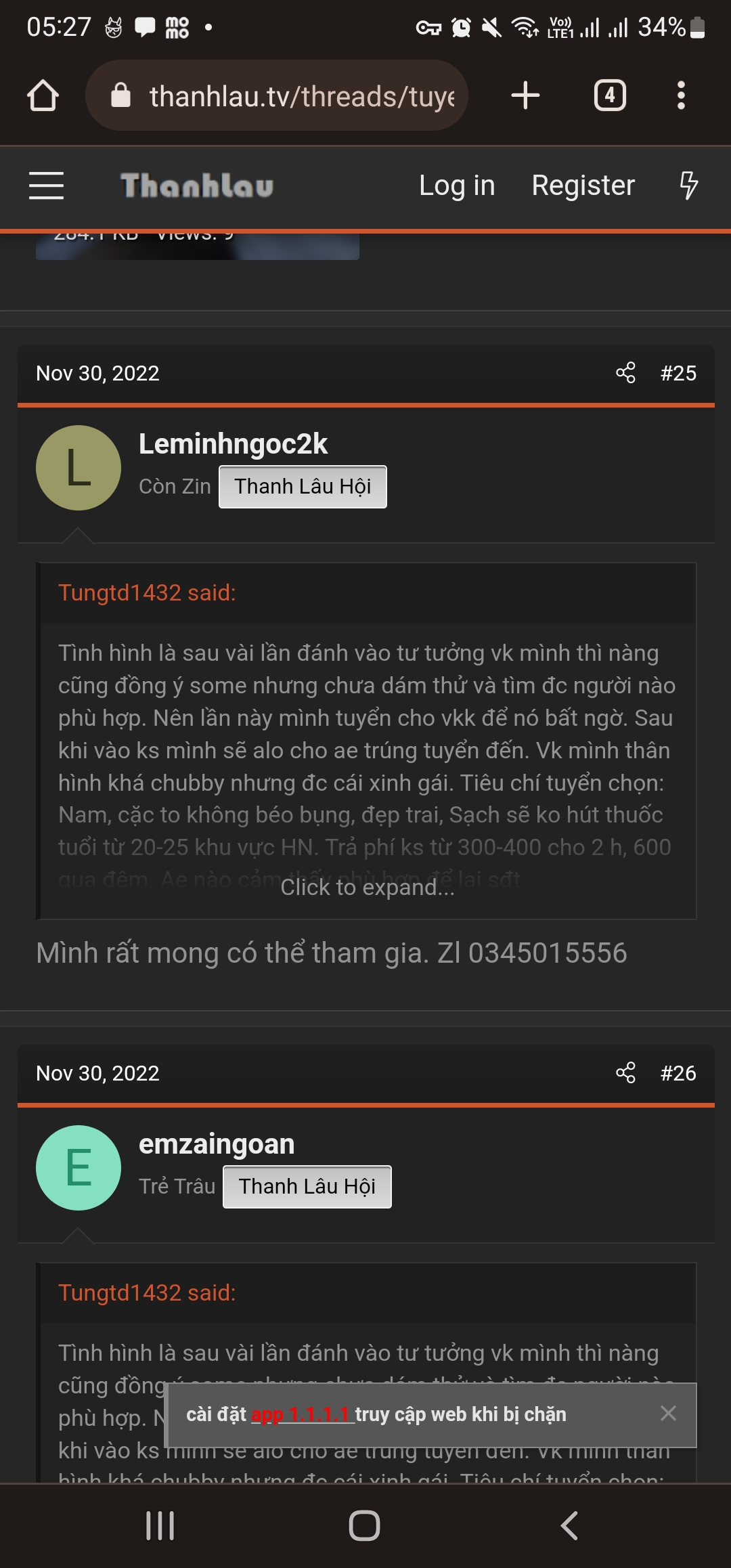This screenshot has height=1568, width=731.
Task: Go back with the system back button
Action: point(570,1525)
